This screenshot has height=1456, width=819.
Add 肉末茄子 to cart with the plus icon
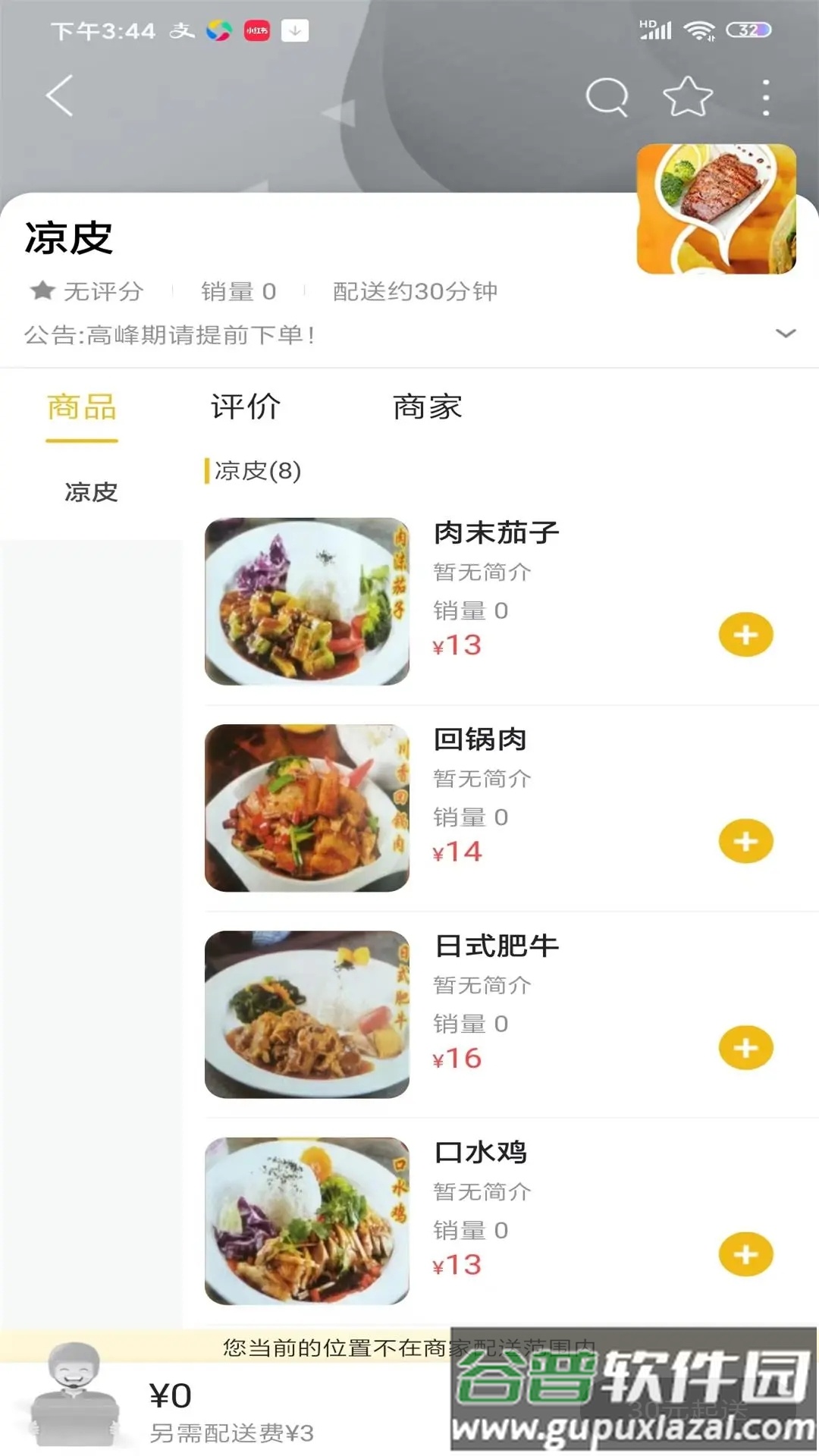click(745, 635)
